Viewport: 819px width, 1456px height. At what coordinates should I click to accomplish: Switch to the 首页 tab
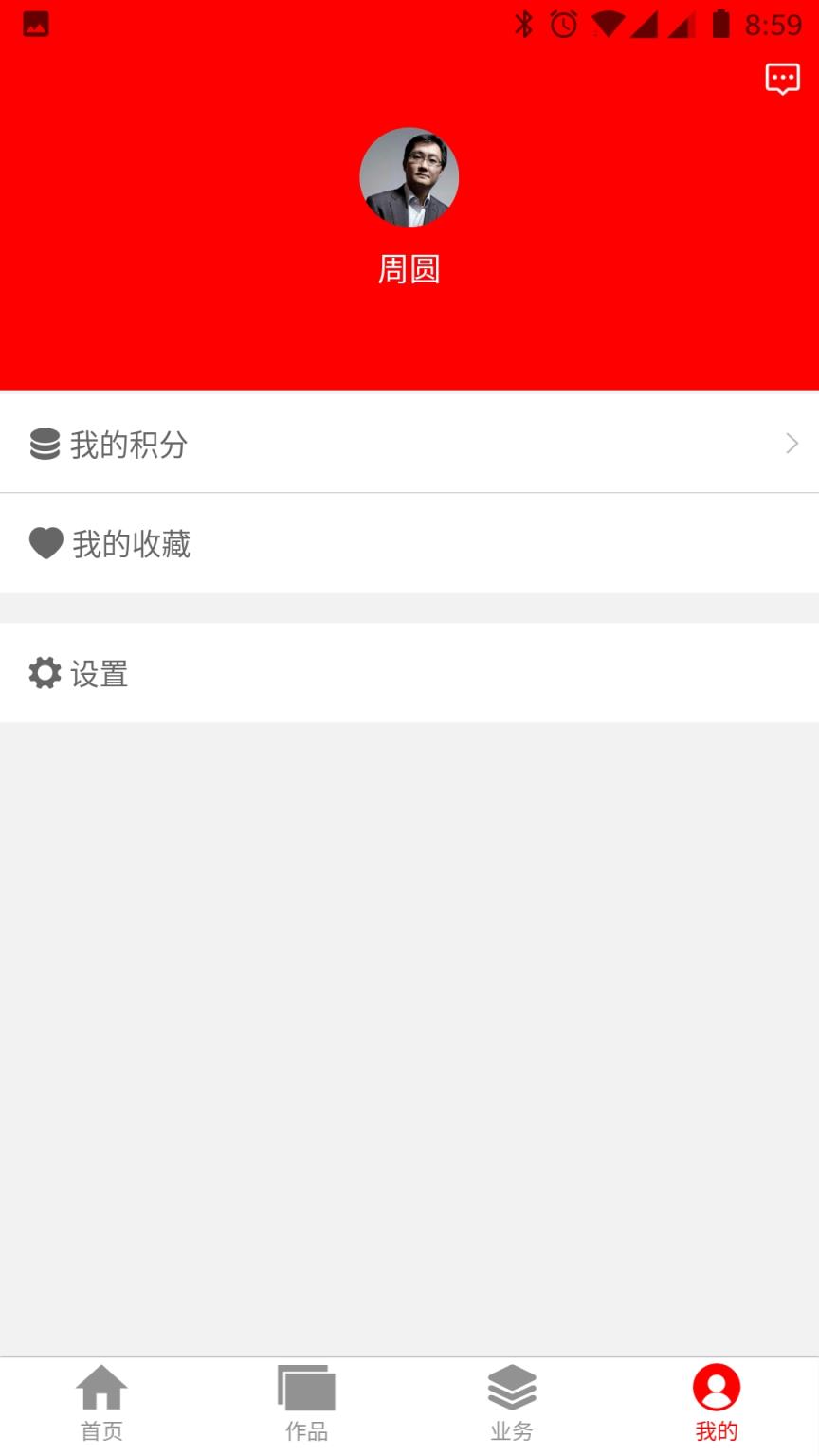coord(100,1403)
